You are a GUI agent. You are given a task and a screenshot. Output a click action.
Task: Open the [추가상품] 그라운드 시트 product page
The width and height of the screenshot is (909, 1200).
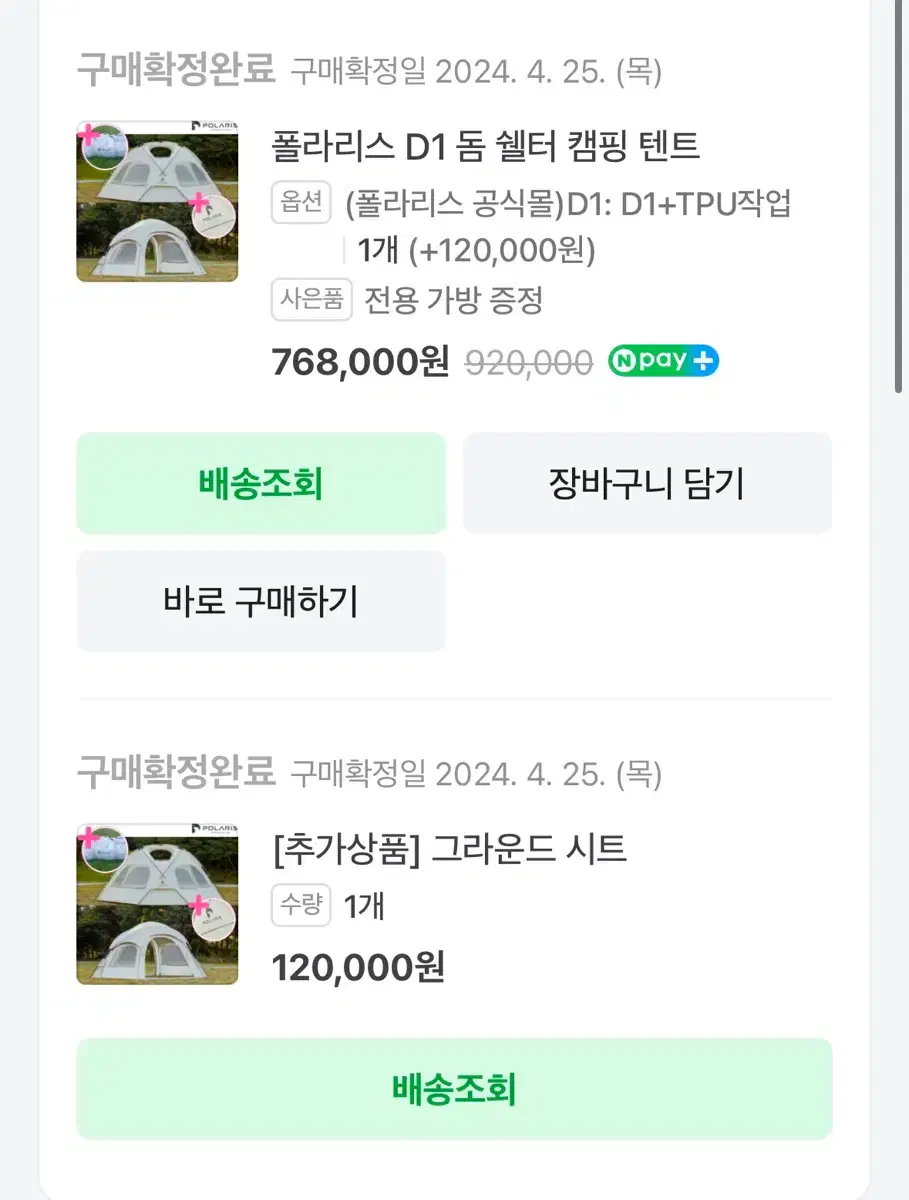[448, 848]
